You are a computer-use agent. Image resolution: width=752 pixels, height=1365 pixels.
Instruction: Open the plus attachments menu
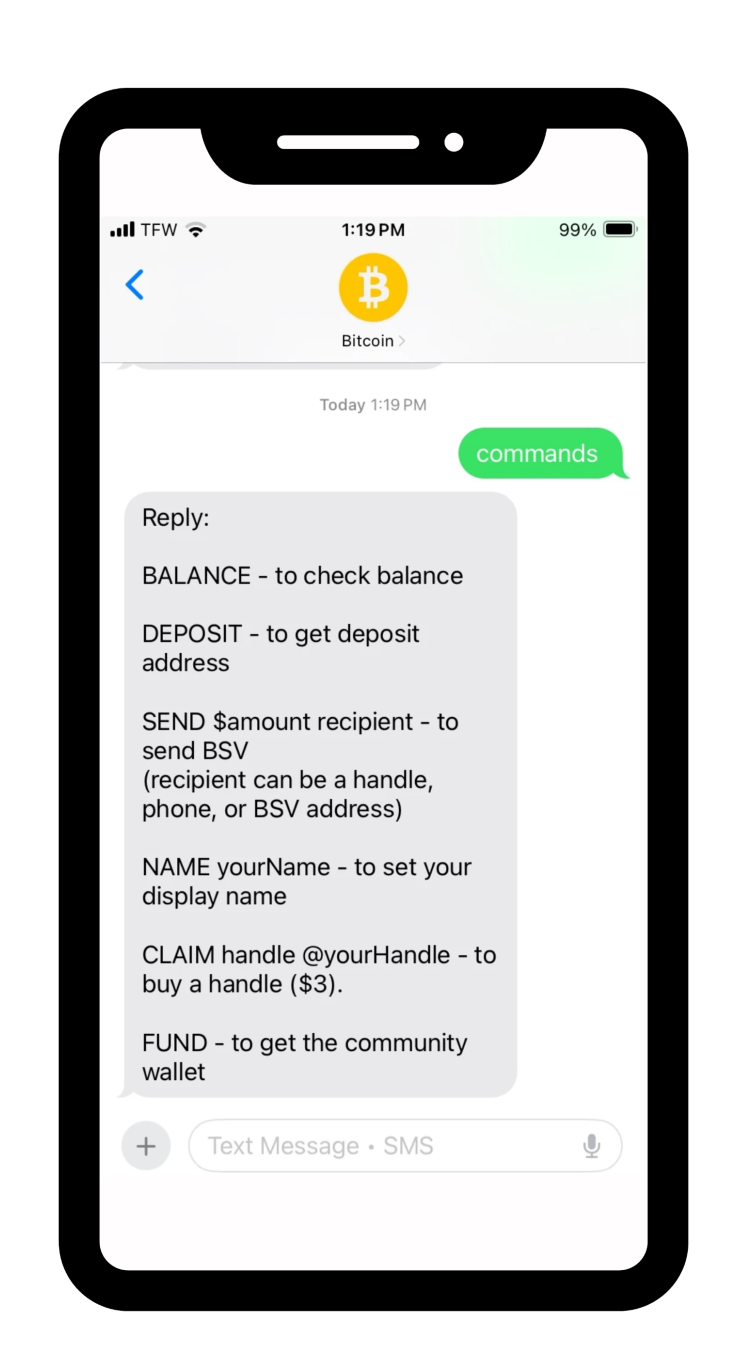coord(146,1146)
